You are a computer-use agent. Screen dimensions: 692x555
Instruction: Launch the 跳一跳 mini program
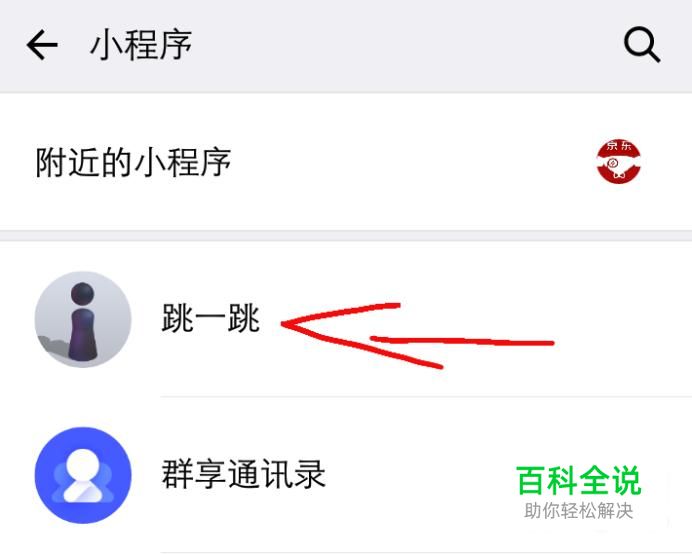tap(346, 319)
